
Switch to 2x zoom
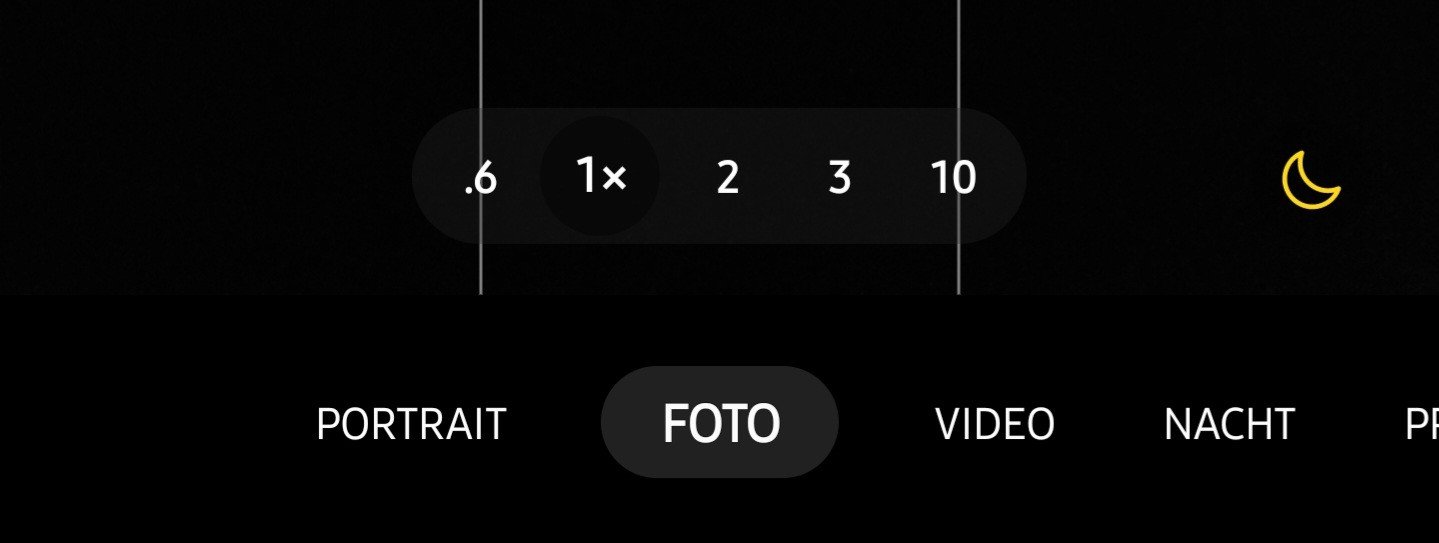coord(727,178)
